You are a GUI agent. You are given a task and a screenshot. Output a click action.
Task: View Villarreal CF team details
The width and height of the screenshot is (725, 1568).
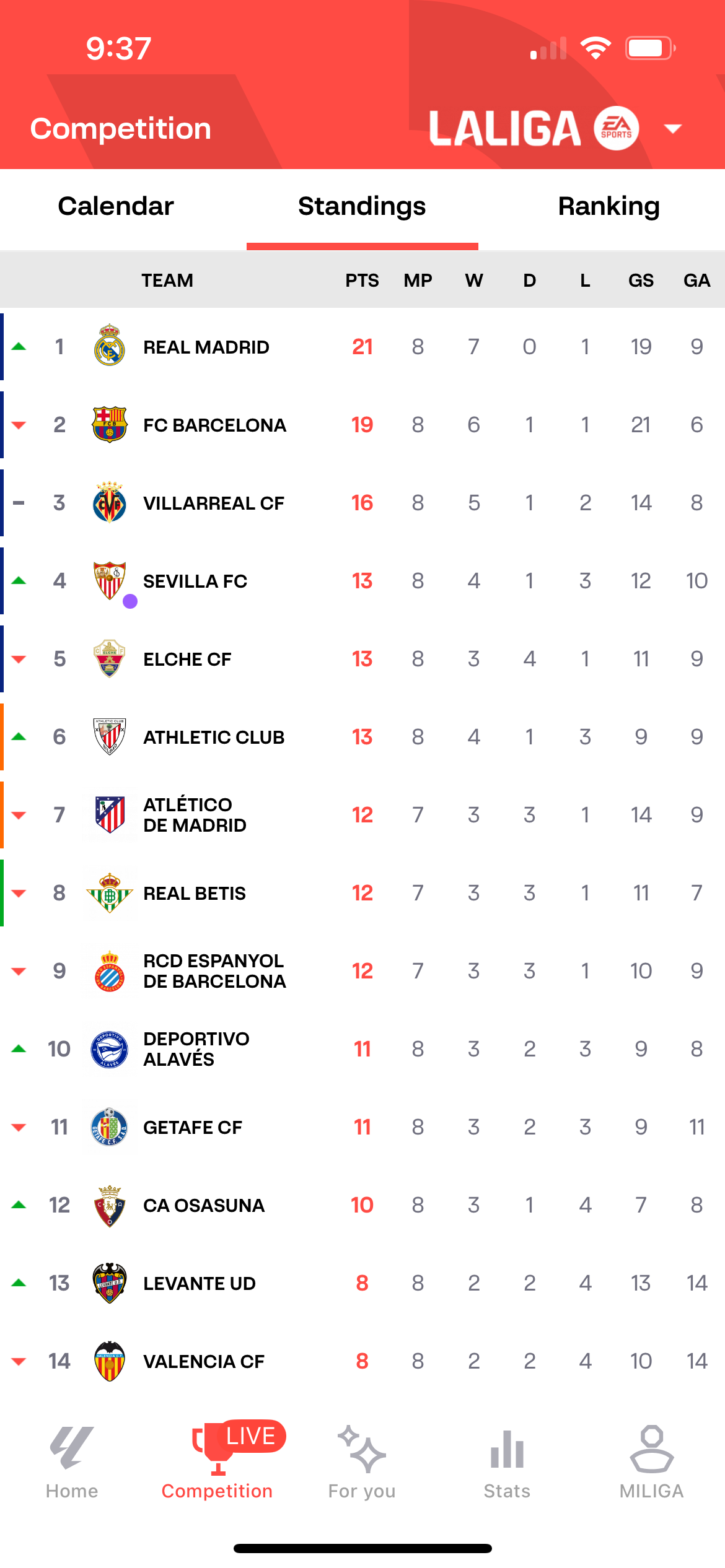213,503
